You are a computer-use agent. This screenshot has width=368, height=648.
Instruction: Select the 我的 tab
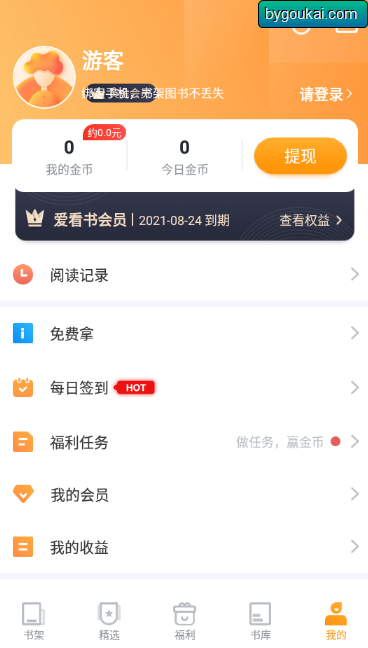[x=335, y=621]
